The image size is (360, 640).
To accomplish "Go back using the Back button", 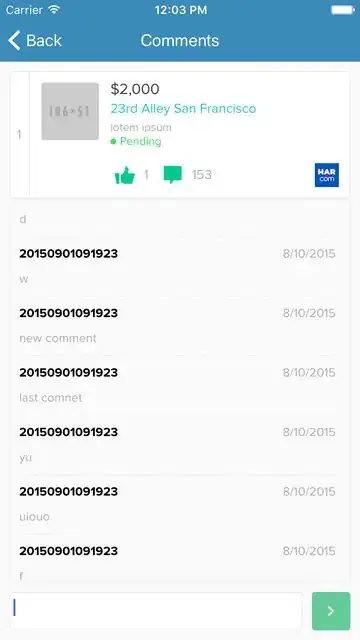I will pos(35,40).
